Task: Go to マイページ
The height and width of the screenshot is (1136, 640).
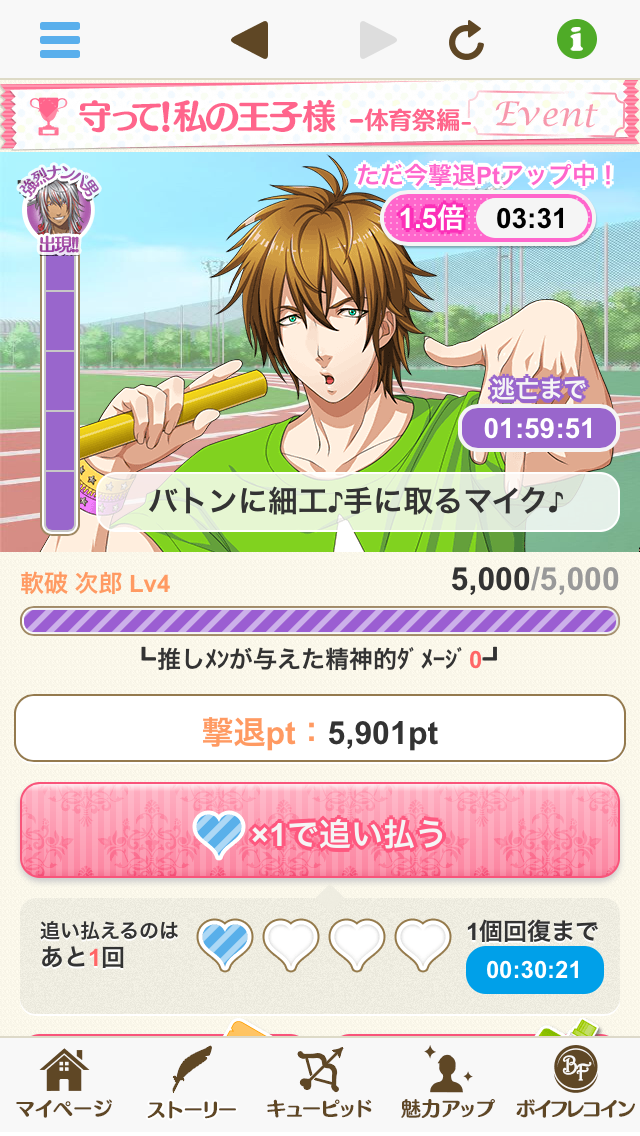Action: coord(65,1085)
